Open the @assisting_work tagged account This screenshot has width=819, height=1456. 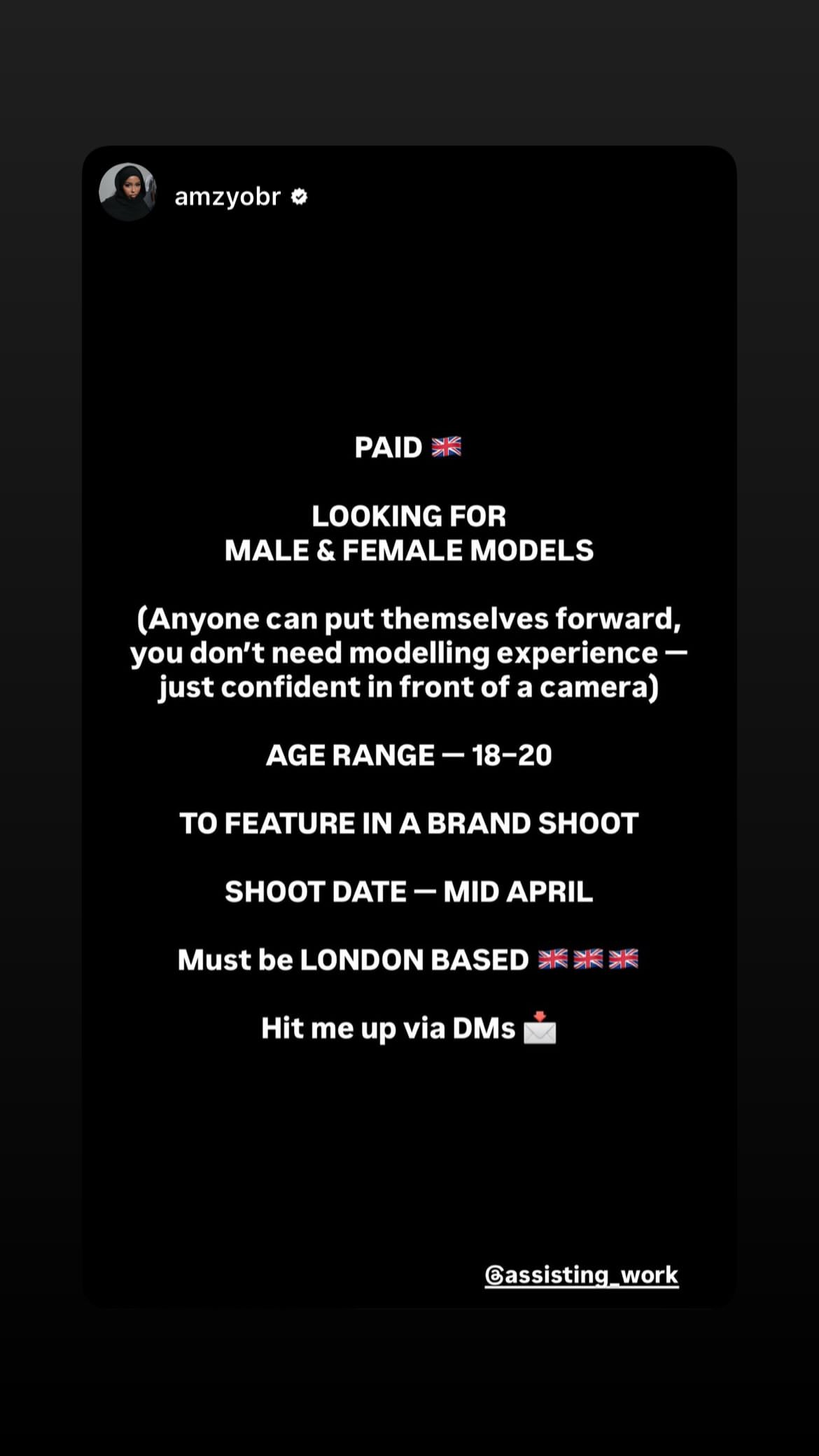(581, 1275)
